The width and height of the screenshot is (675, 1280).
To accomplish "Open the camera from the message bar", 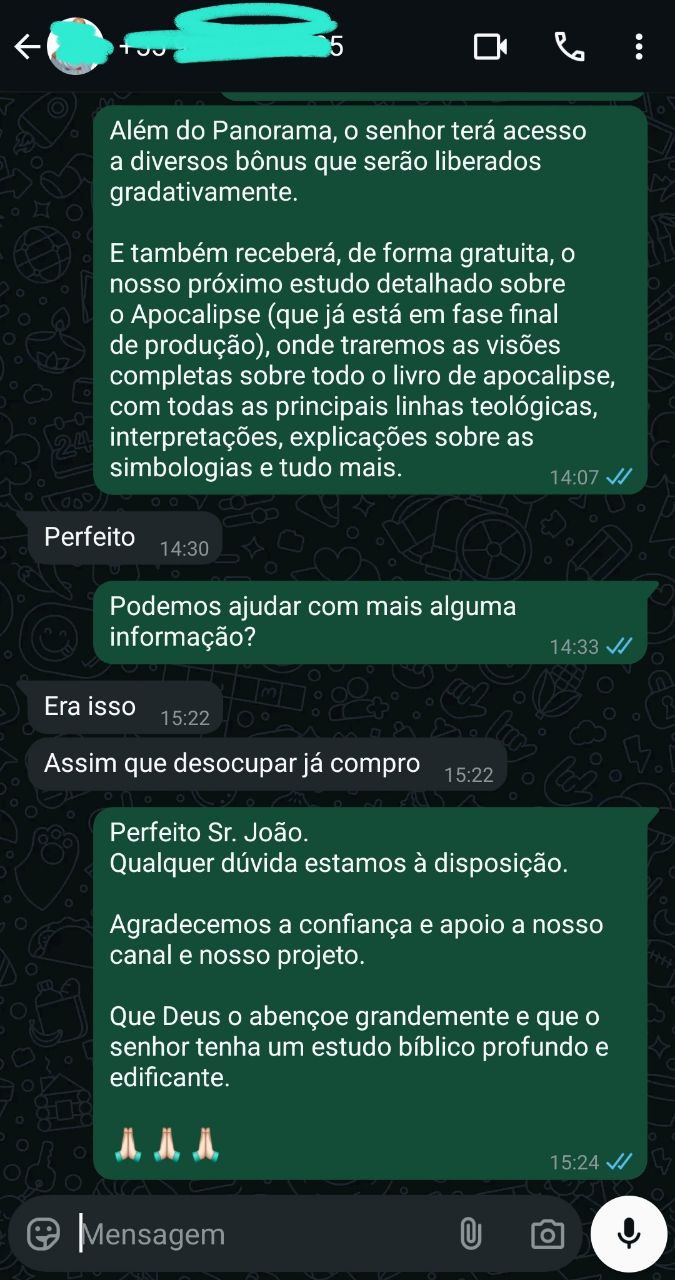I will [x=547, y=1234].
